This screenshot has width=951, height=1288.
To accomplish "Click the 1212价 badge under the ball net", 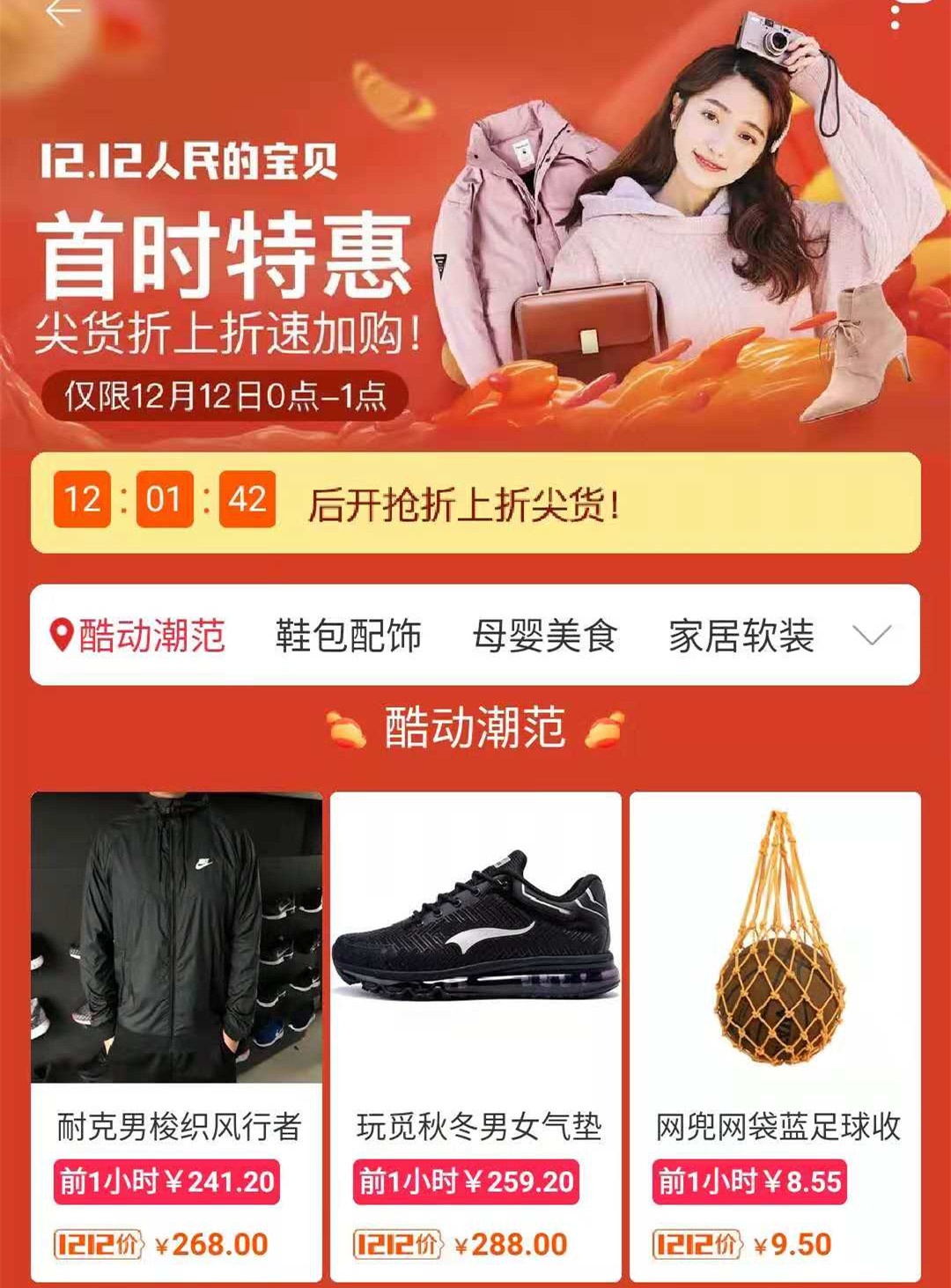I will [698, 1244].
